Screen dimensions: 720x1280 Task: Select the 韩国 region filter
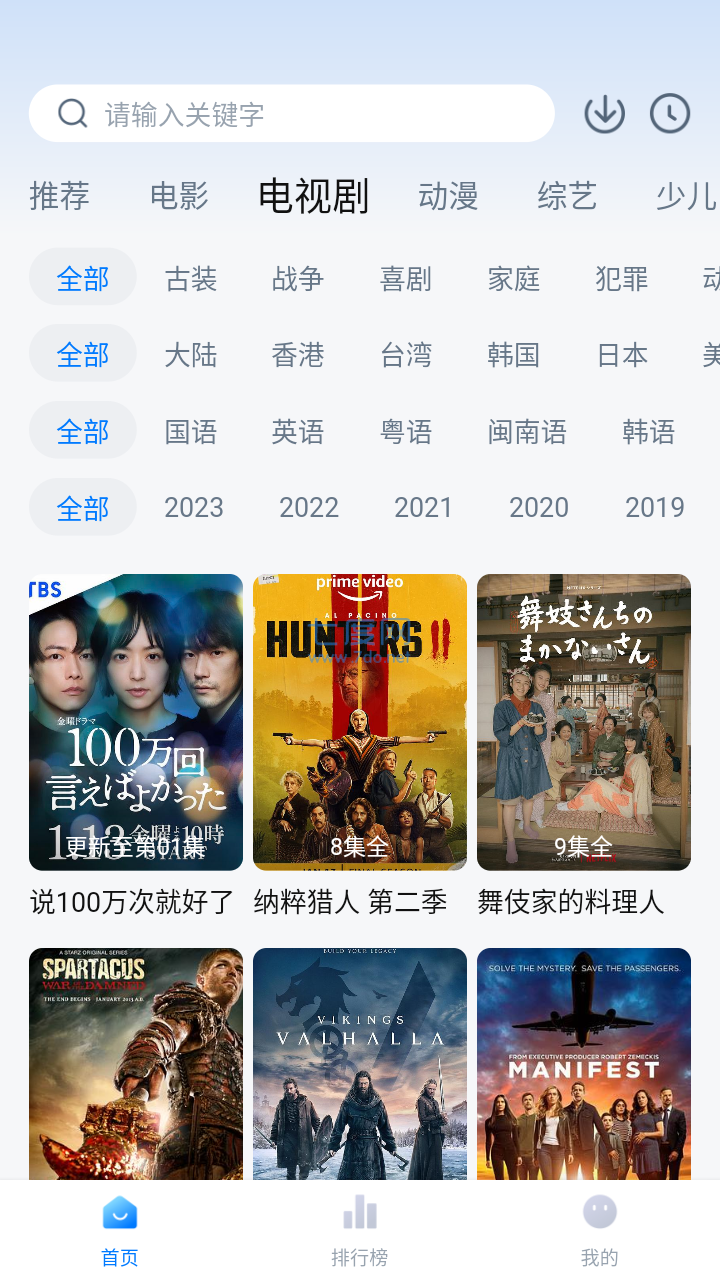coord(513,354)
